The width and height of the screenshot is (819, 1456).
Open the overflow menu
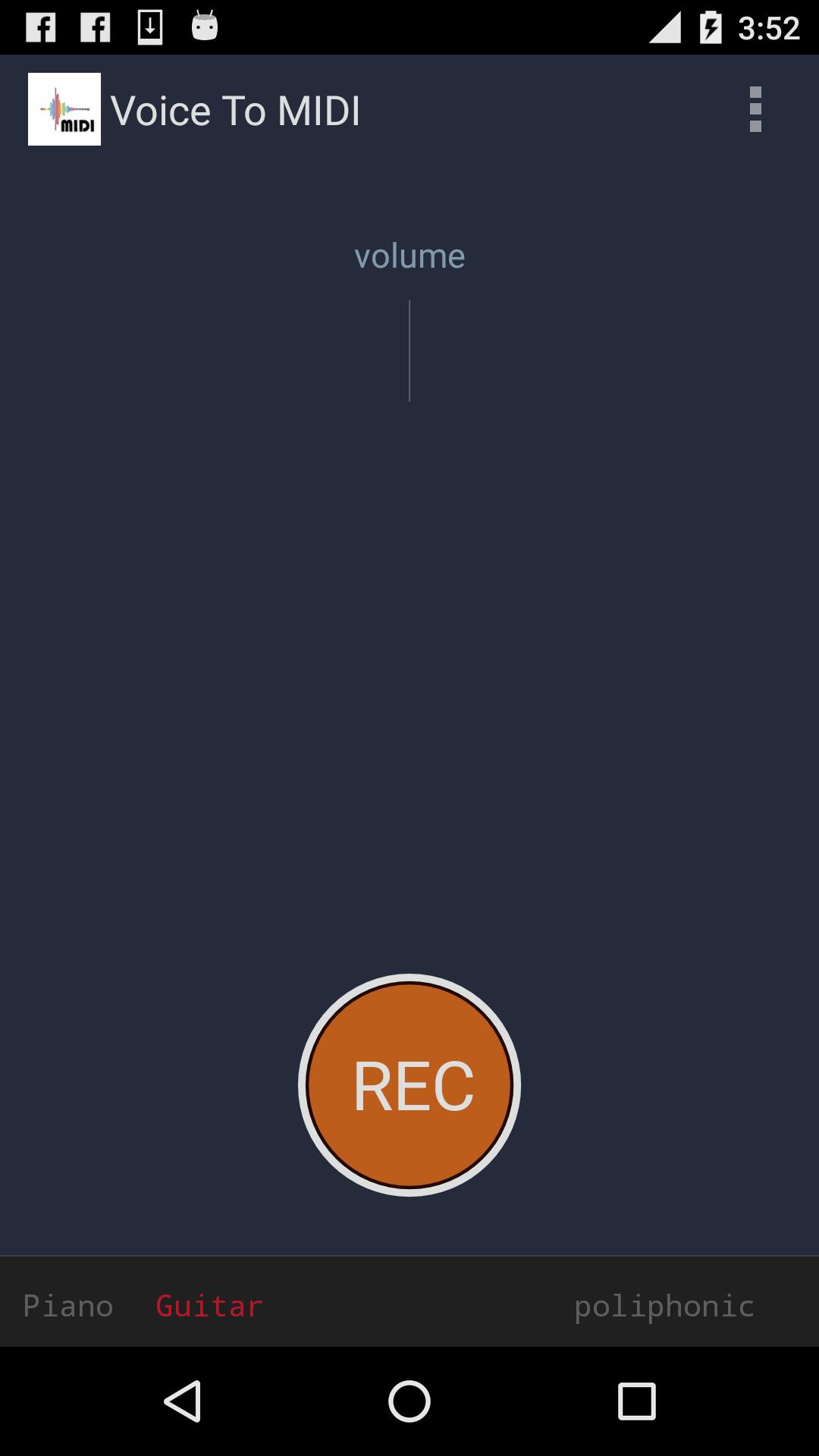[x=755, y=109]
